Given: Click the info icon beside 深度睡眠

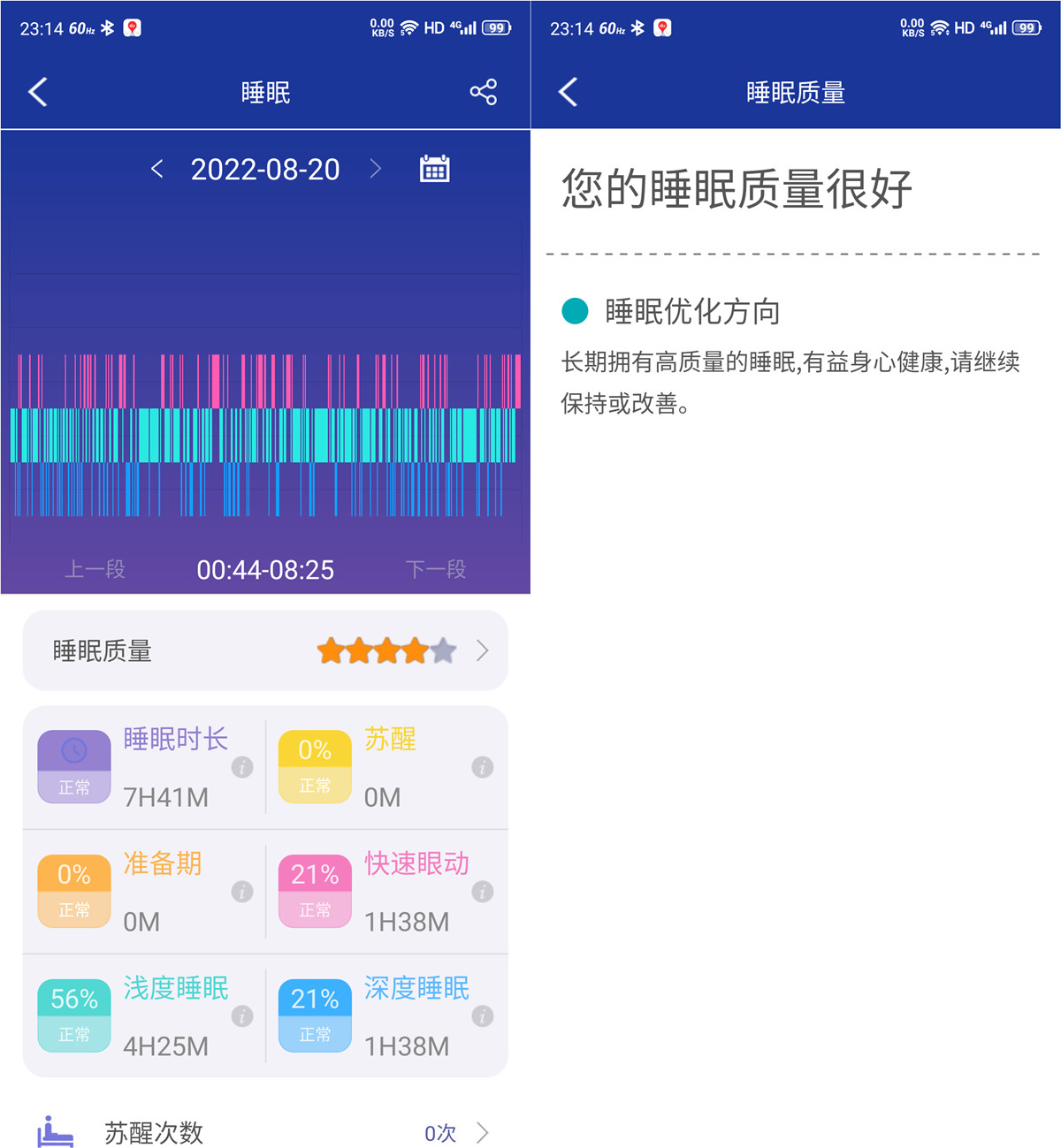Looking at the screenshot, I should (x=482, y=1017).
